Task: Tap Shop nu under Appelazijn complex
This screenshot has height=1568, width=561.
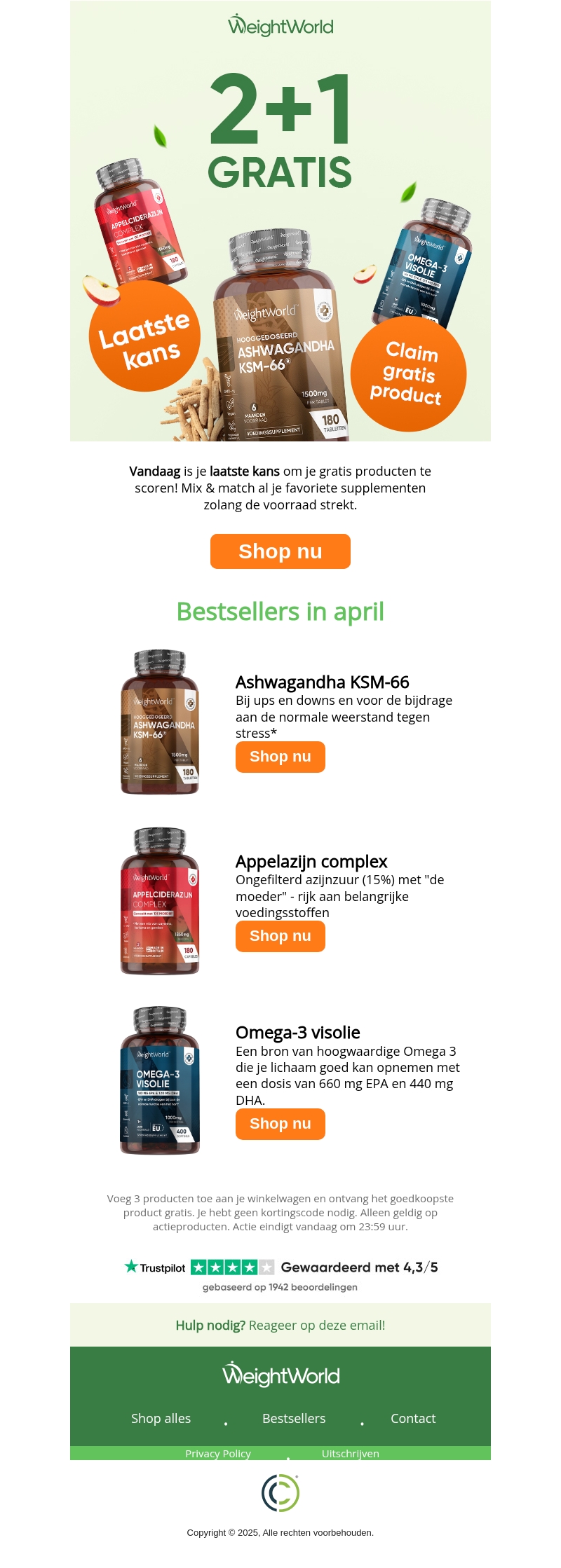Action: (x=280, y=936)
